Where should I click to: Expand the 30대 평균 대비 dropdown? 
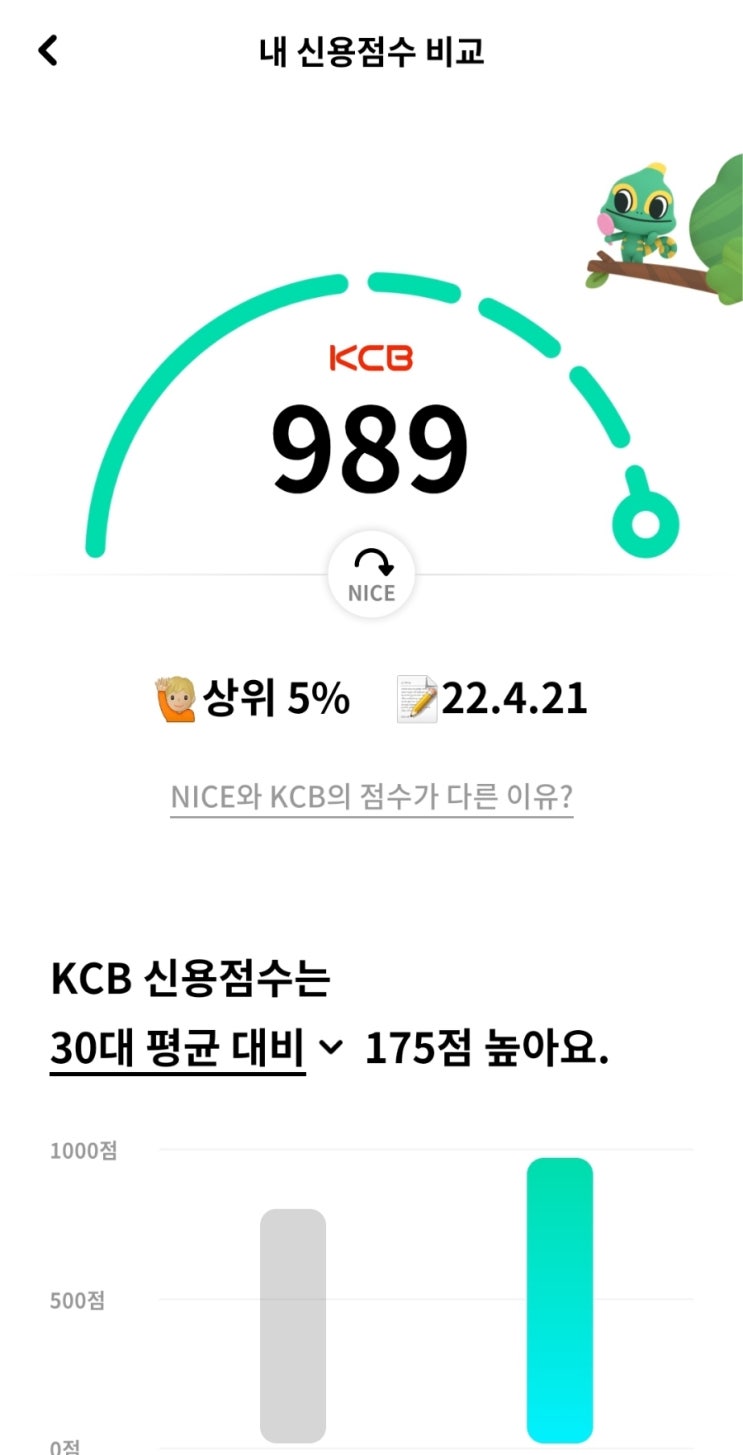(197, 1050)
